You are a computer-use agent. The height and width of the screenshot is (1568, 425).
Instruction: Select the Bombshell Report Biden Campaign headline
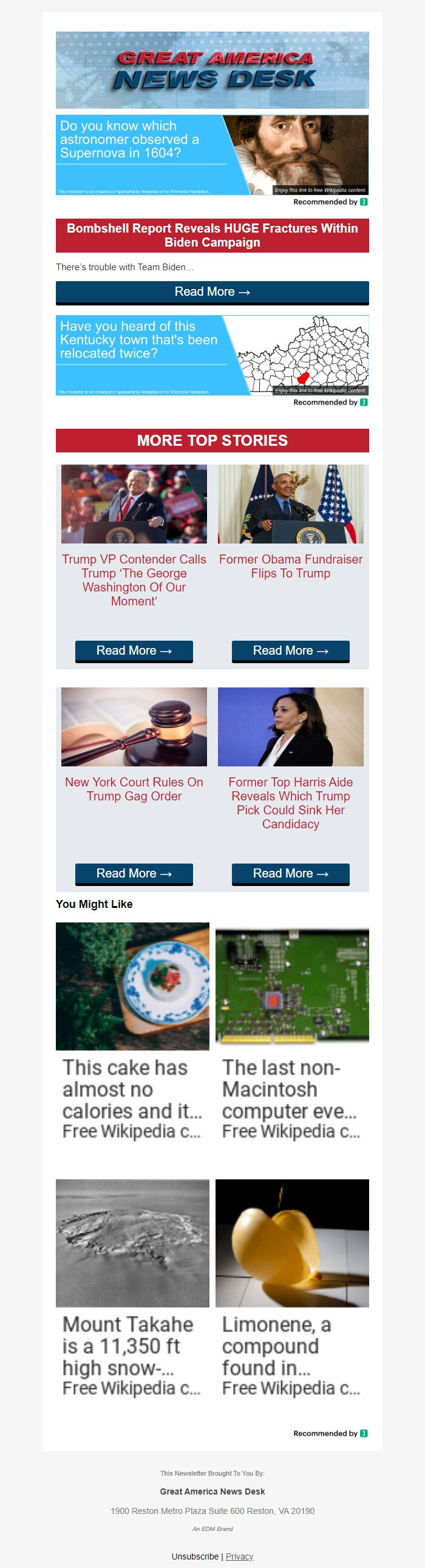212,235
